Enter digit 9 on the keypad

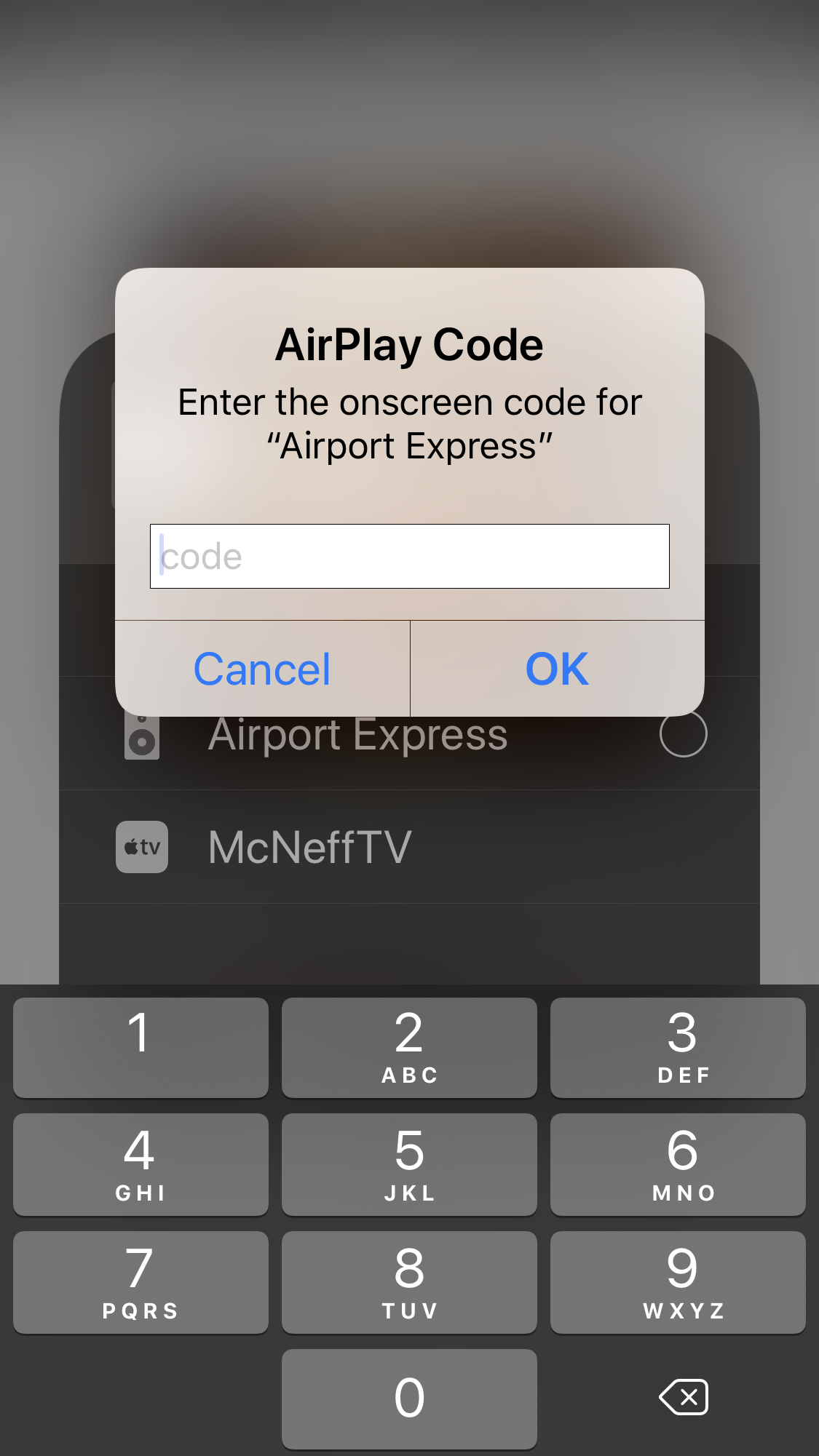click(678, 1282)
